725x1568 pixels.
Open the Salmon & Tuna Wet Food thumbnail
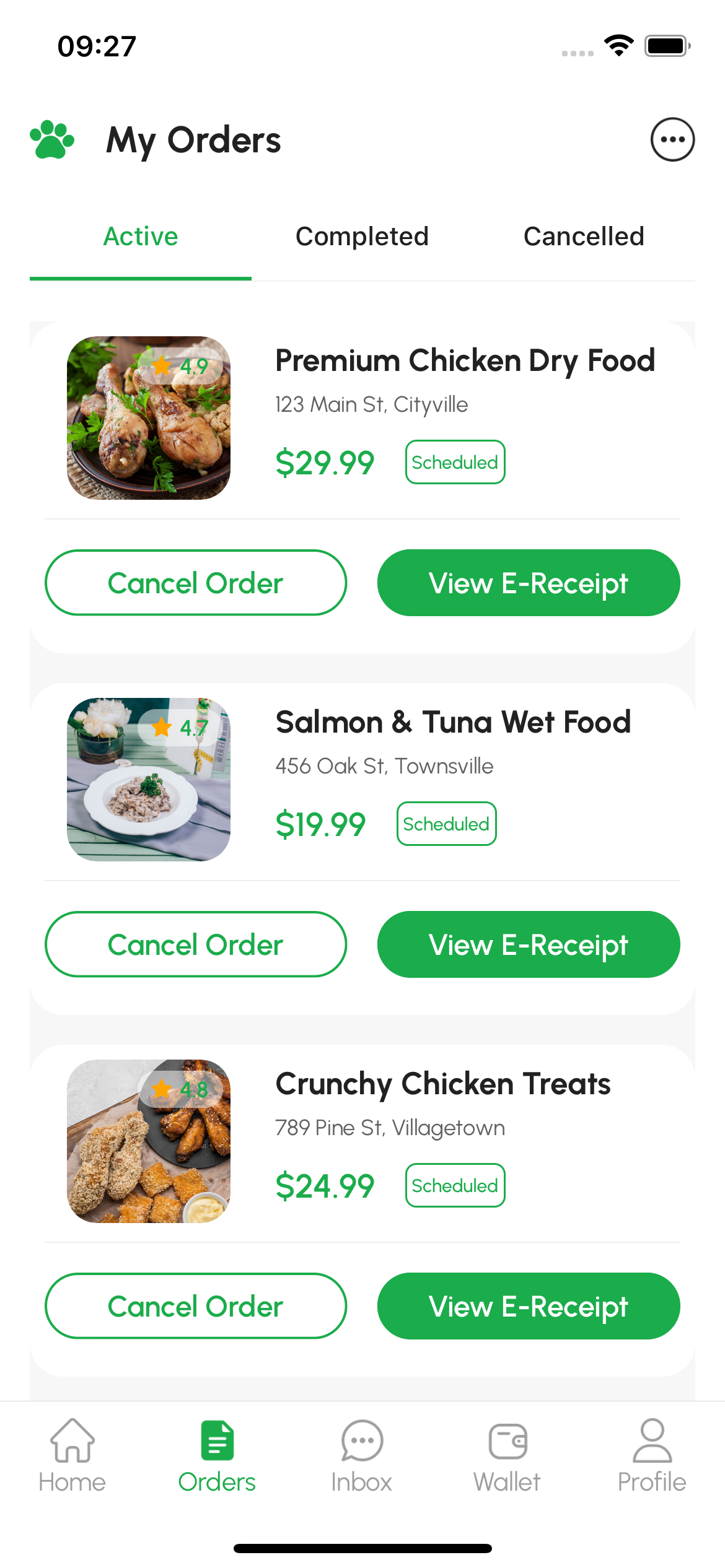pos(149,780)
